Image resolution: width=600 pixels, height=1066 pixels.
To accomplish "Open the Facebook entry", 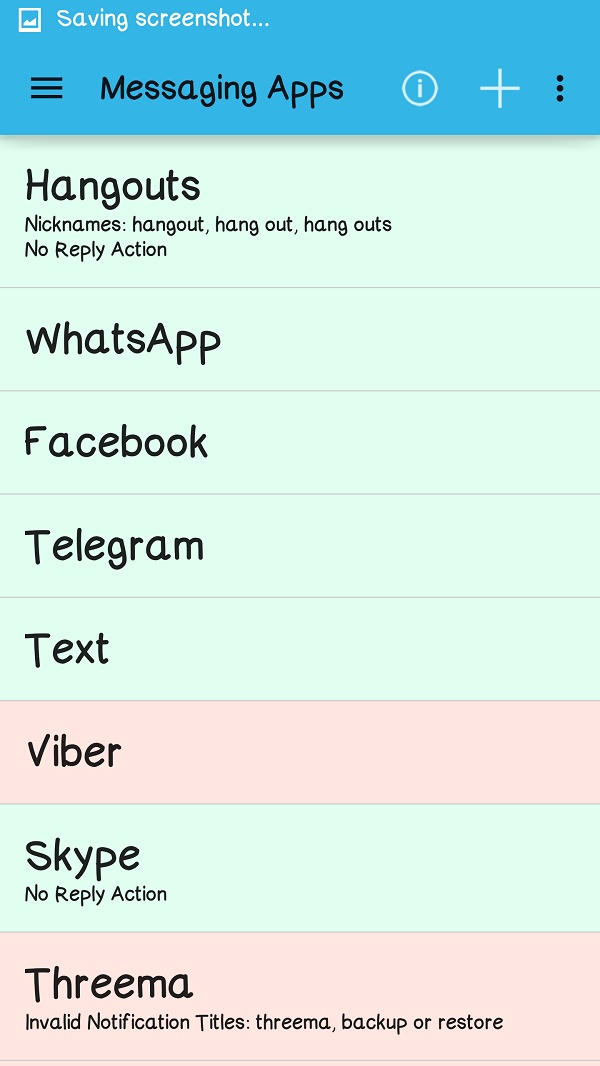I will coord(300,443).
